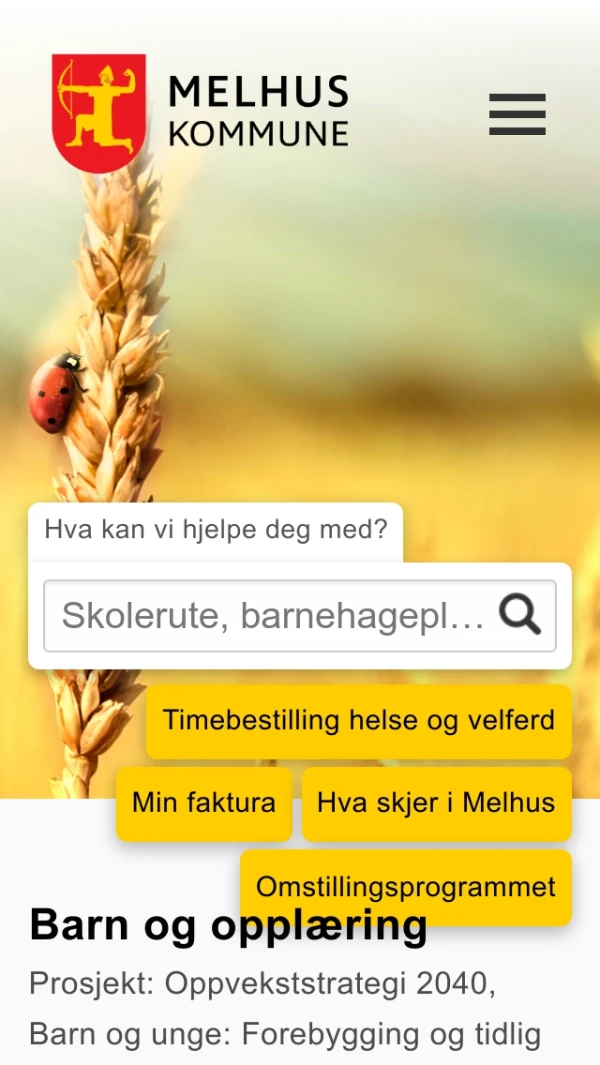This screenshot has width=600, height=1065.
Task: Open Timebestilling helse og velferd
Action: (x=358, y=720)
